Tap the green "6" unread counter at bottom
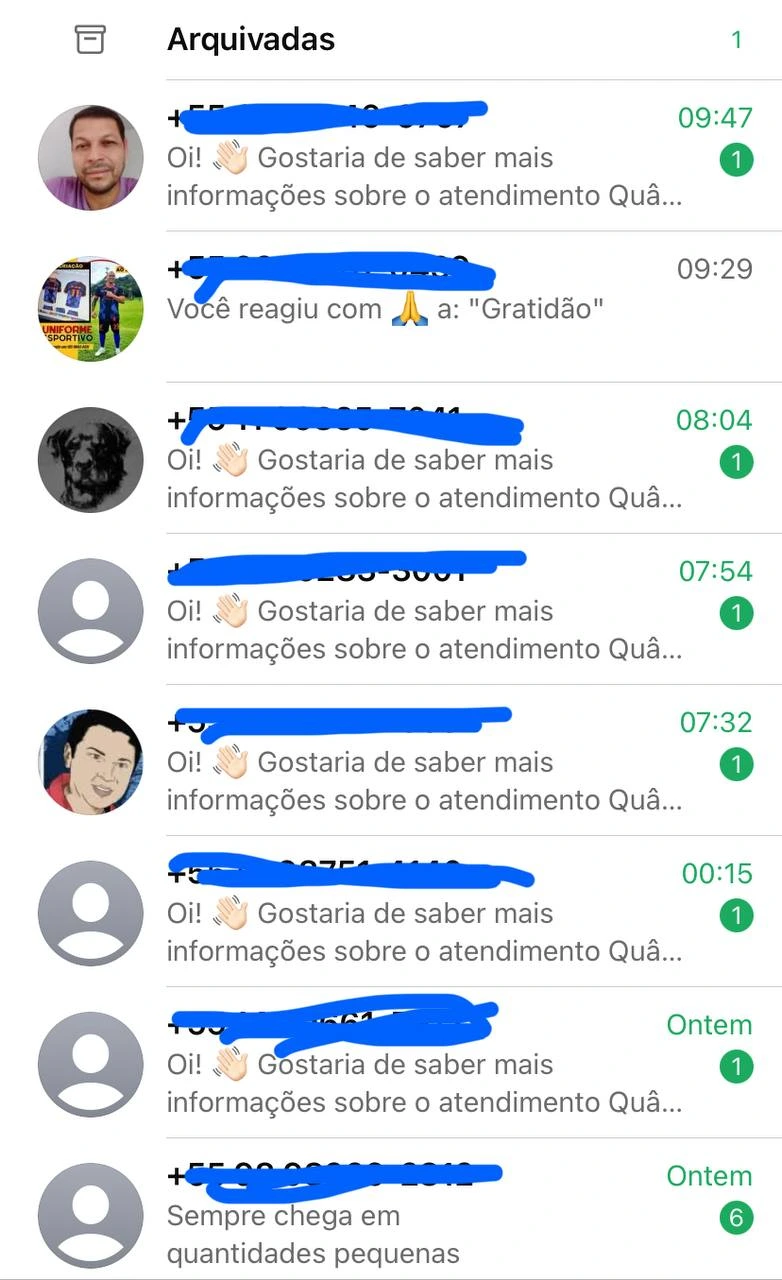This screenshot has height=1280, width=782. 736,1219
